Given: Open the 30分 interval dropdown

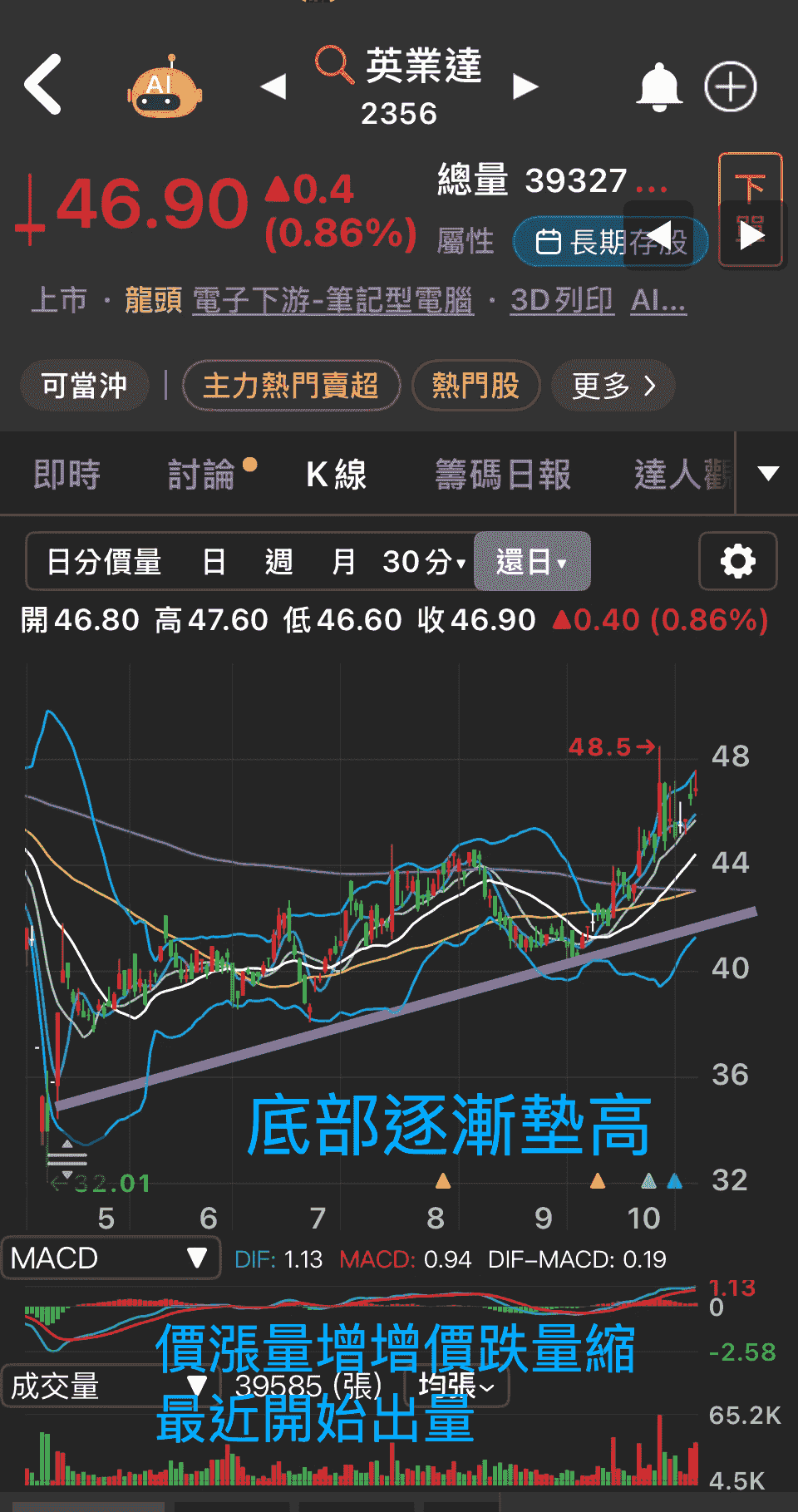Looking at the screenshot, I should coord(424,562).
